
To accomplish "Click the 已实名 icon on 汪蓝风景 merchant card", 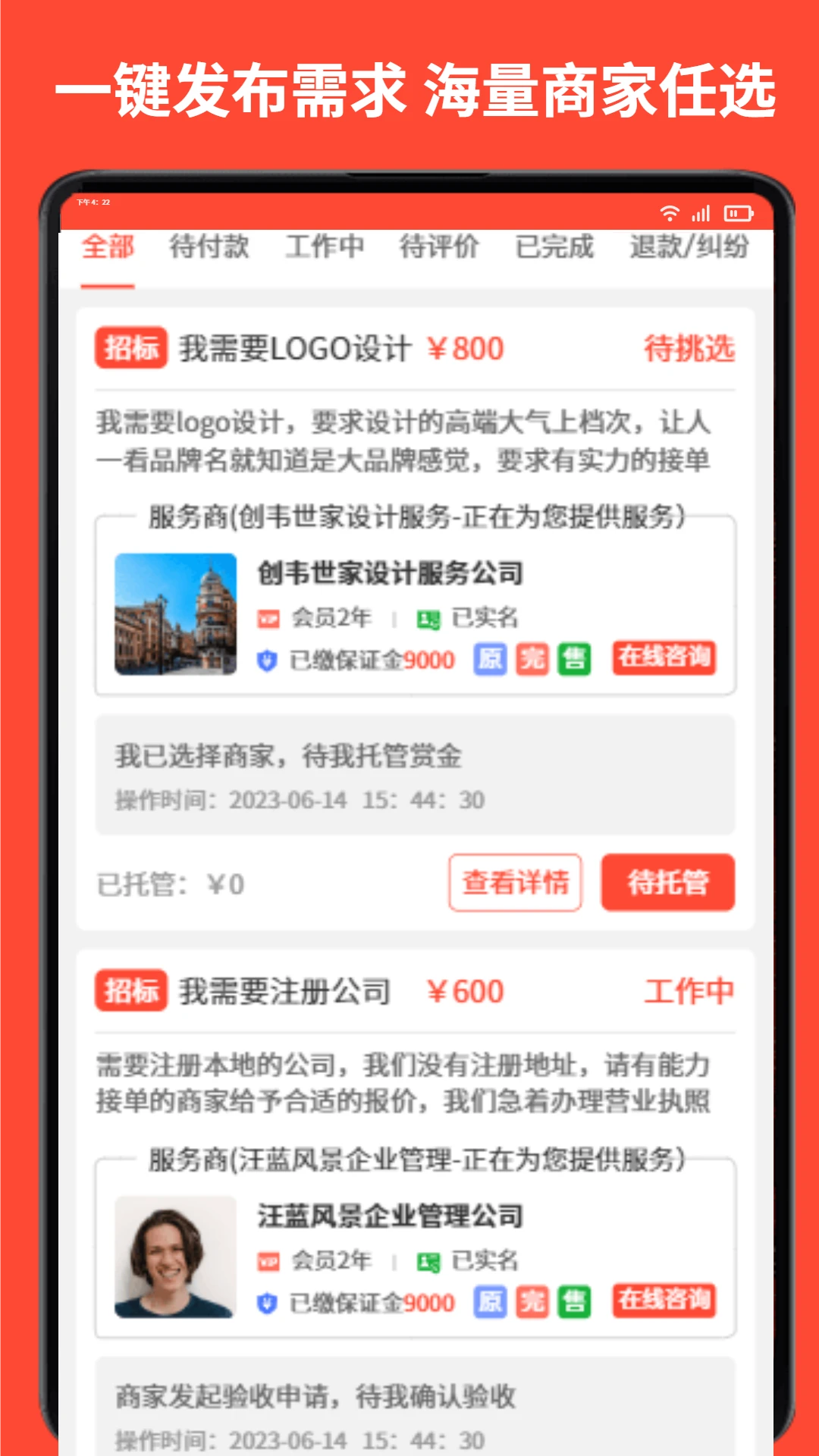I will [427, 1261].
